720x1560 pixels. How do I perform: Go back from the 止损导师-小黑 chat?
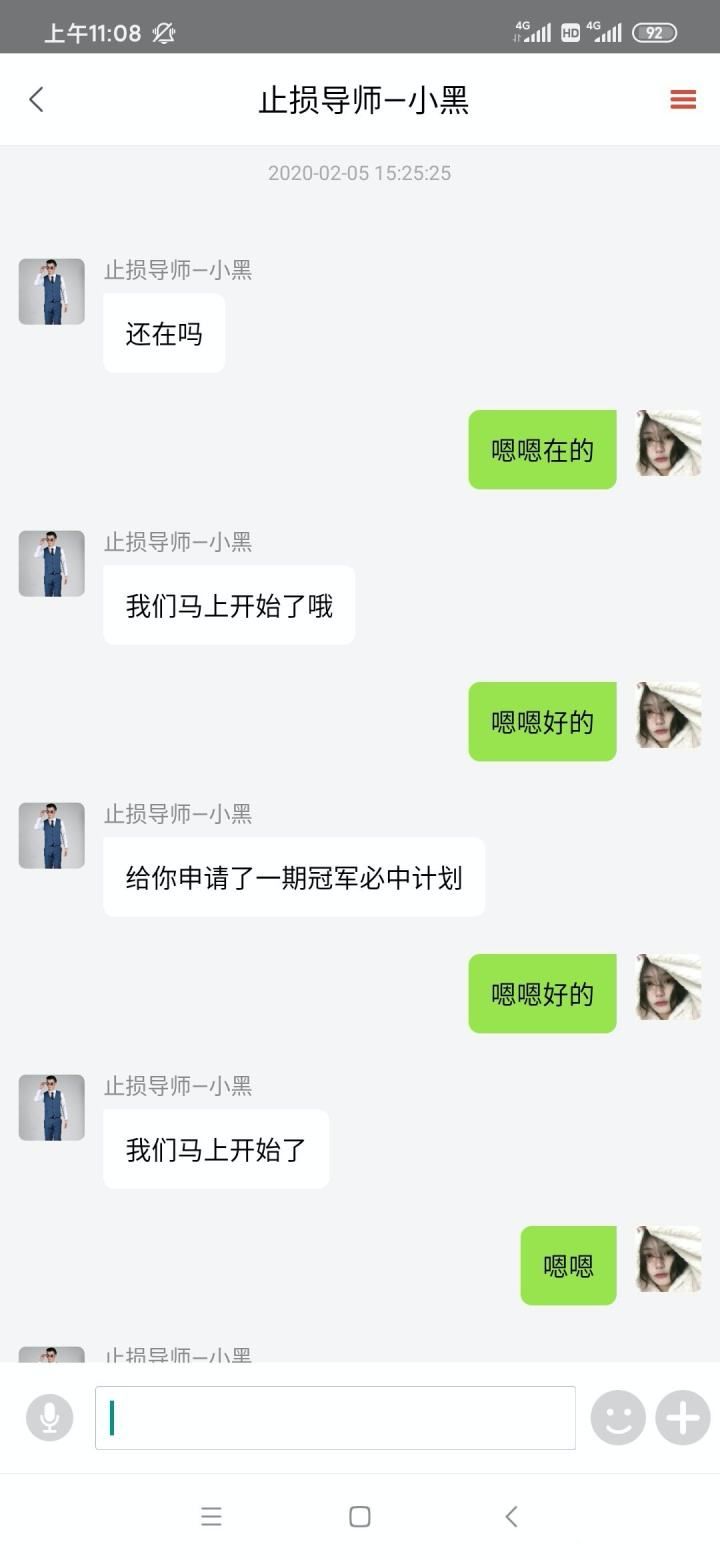[x=37, y=99]
